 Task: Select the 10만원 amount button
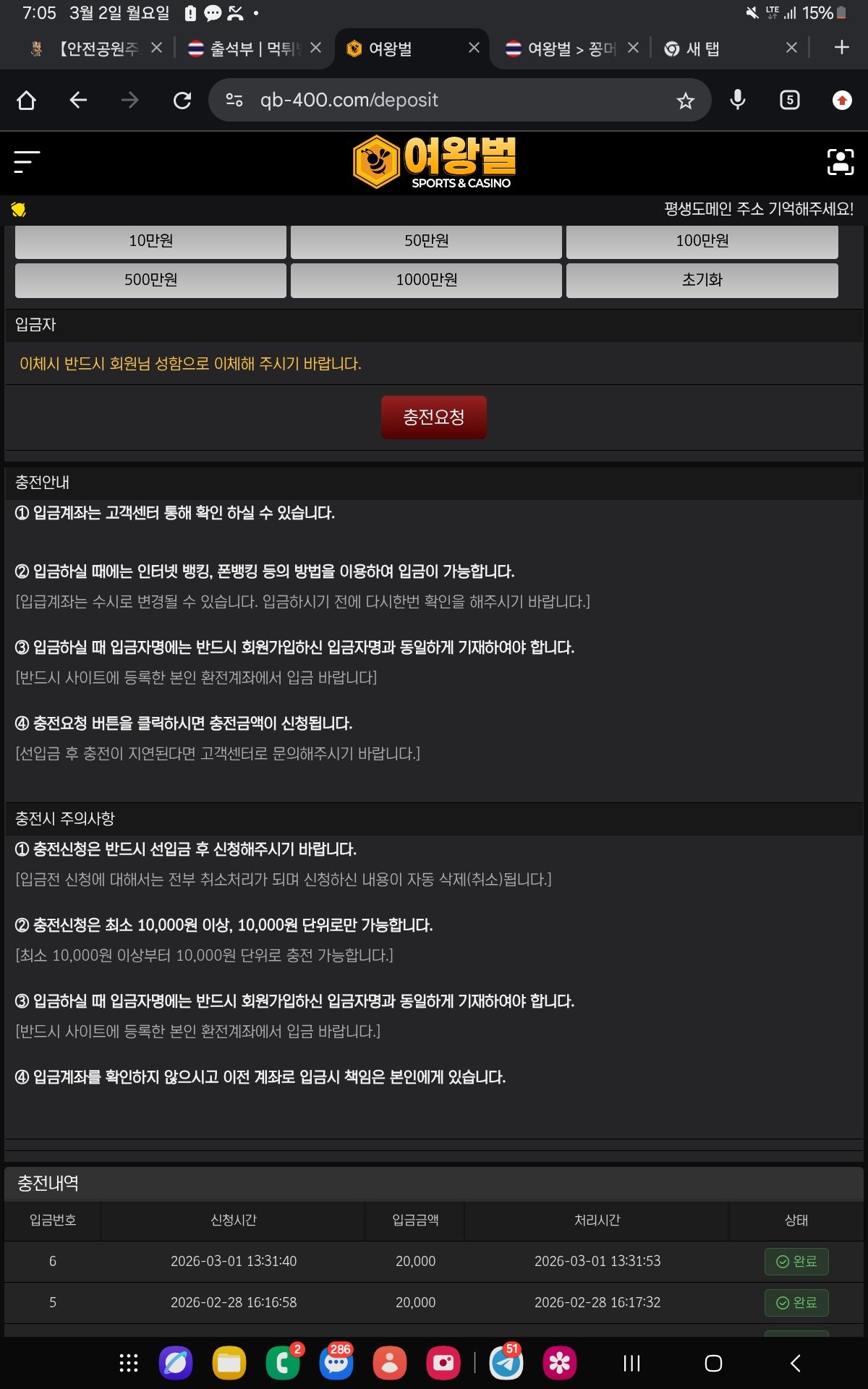[150, 241]
